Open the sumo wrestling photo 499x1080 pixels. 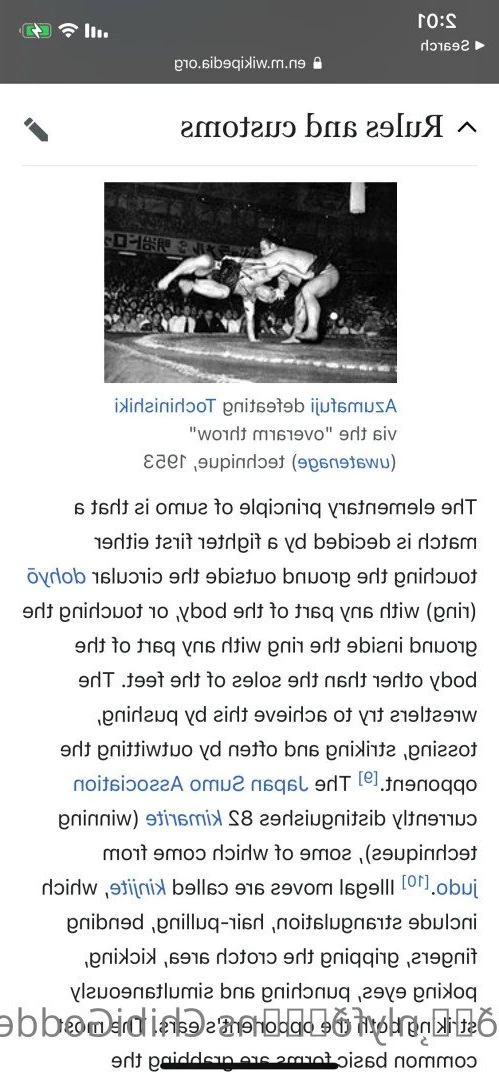point(250,282)
